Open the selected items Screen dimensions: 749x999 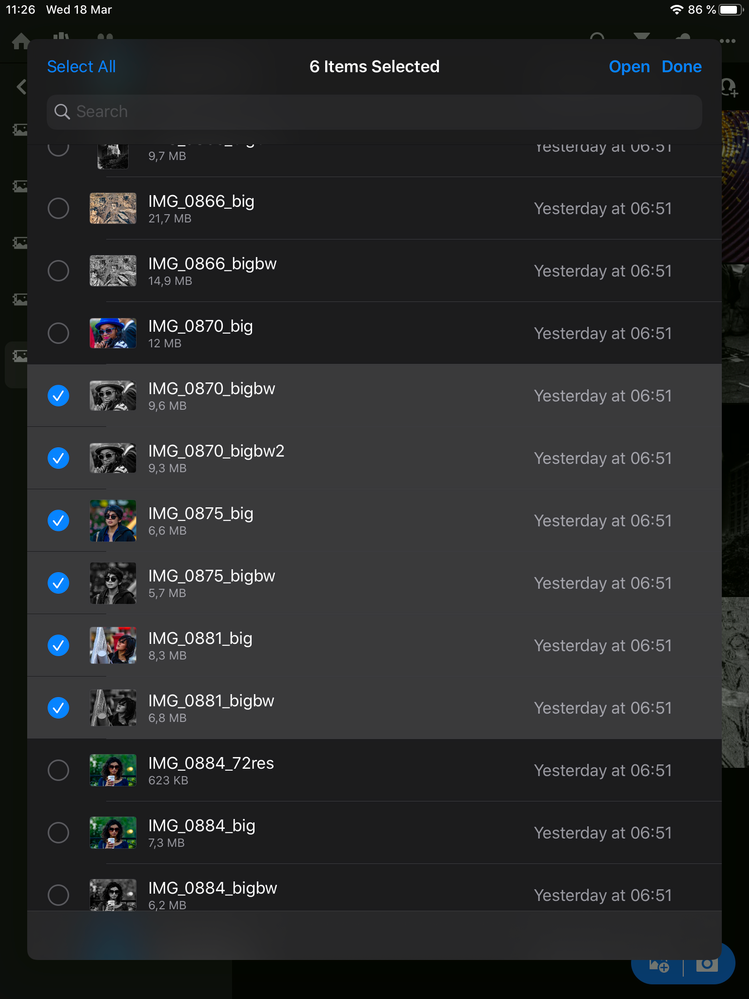(x=629, y=67)
